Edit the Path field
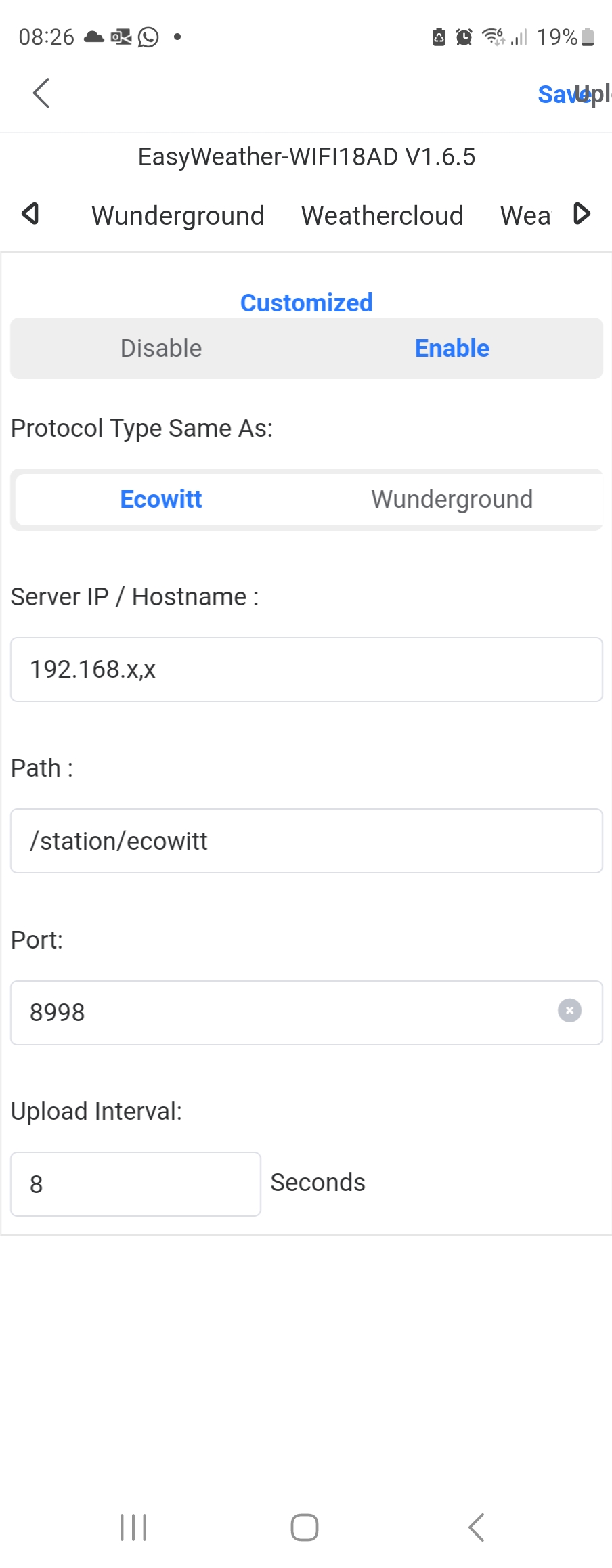612x1568 pixels. (306, 841)
